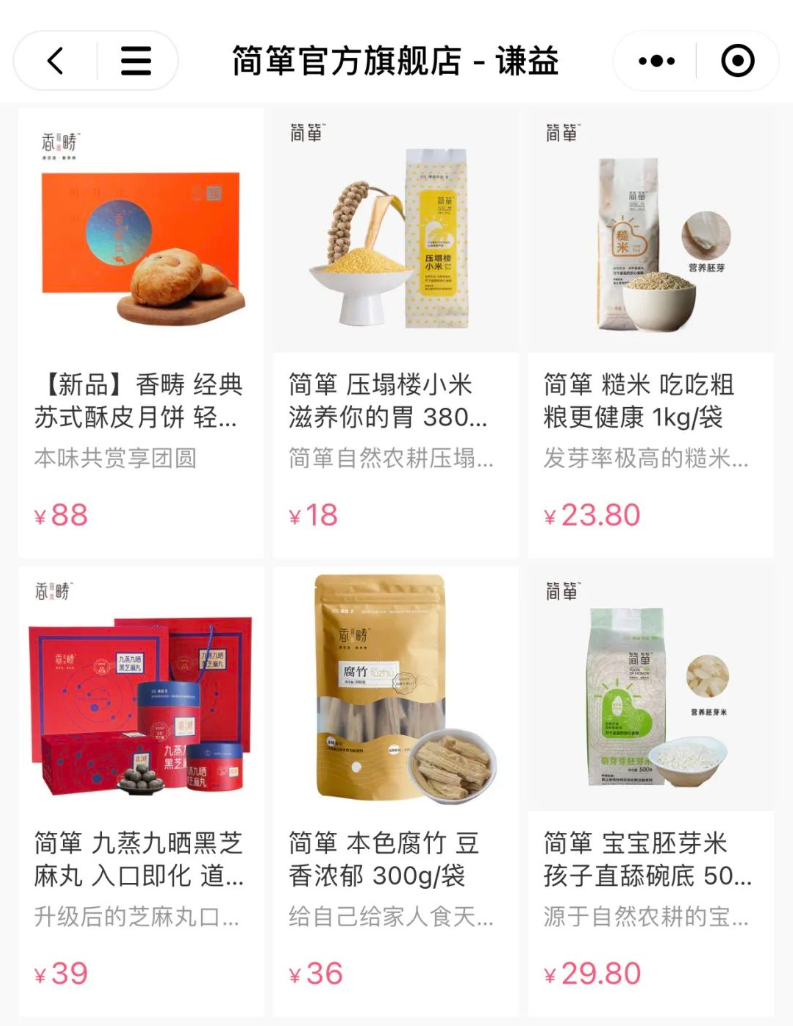Select the 糙米 1kg/袋 product card
This screenshot has height=1026, width=793.
(x=651, y=330)
